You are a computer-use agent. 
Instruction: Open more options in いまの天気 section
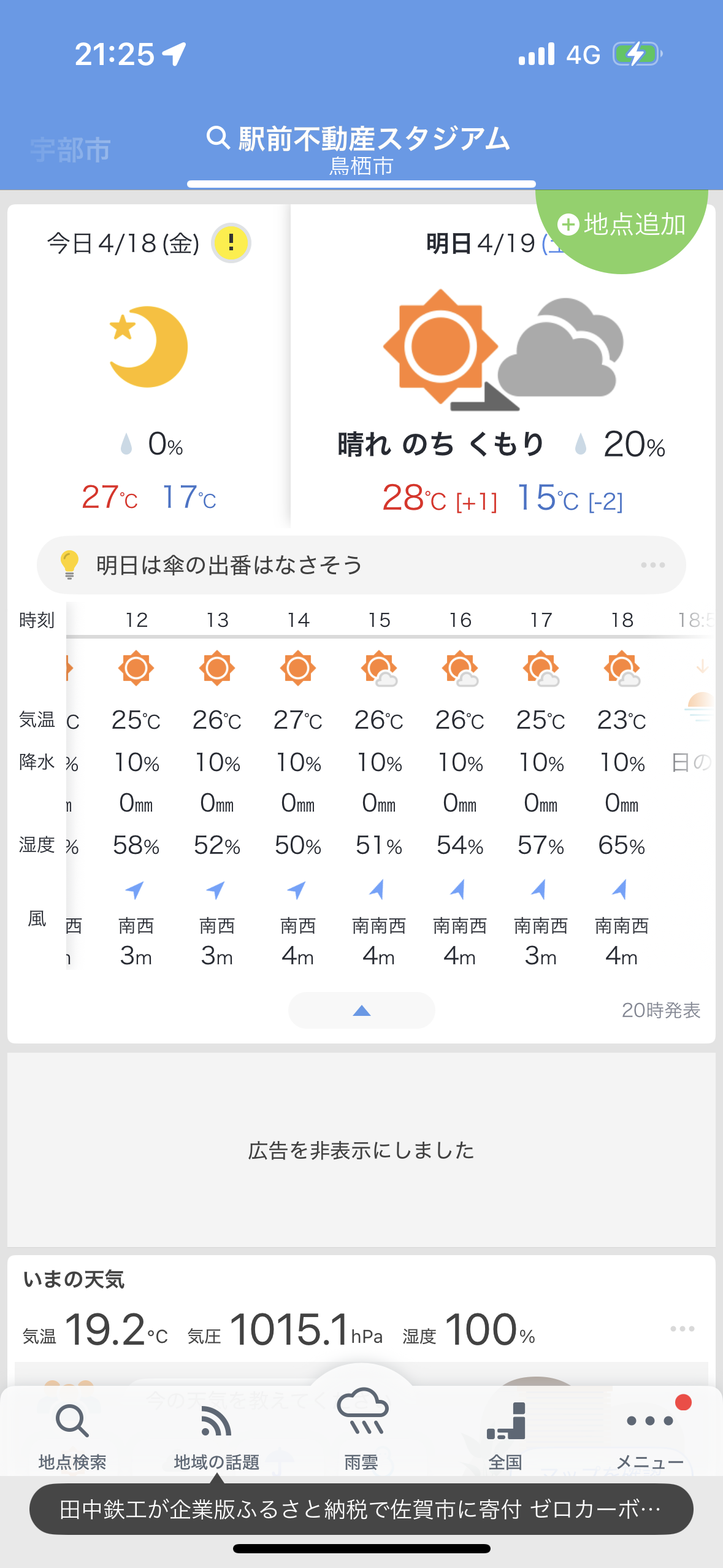click(682, 1329)
